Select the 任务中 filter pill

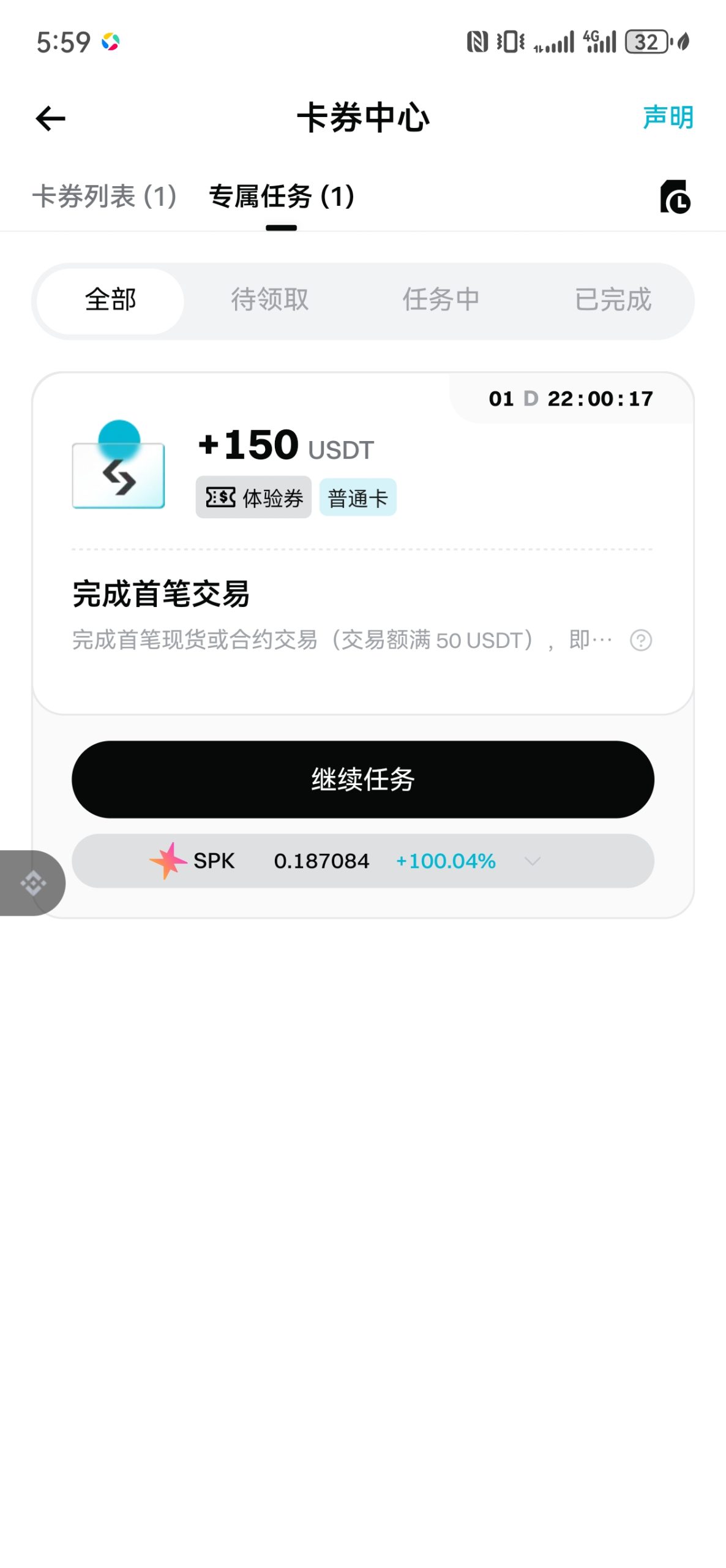click(441, 300)
